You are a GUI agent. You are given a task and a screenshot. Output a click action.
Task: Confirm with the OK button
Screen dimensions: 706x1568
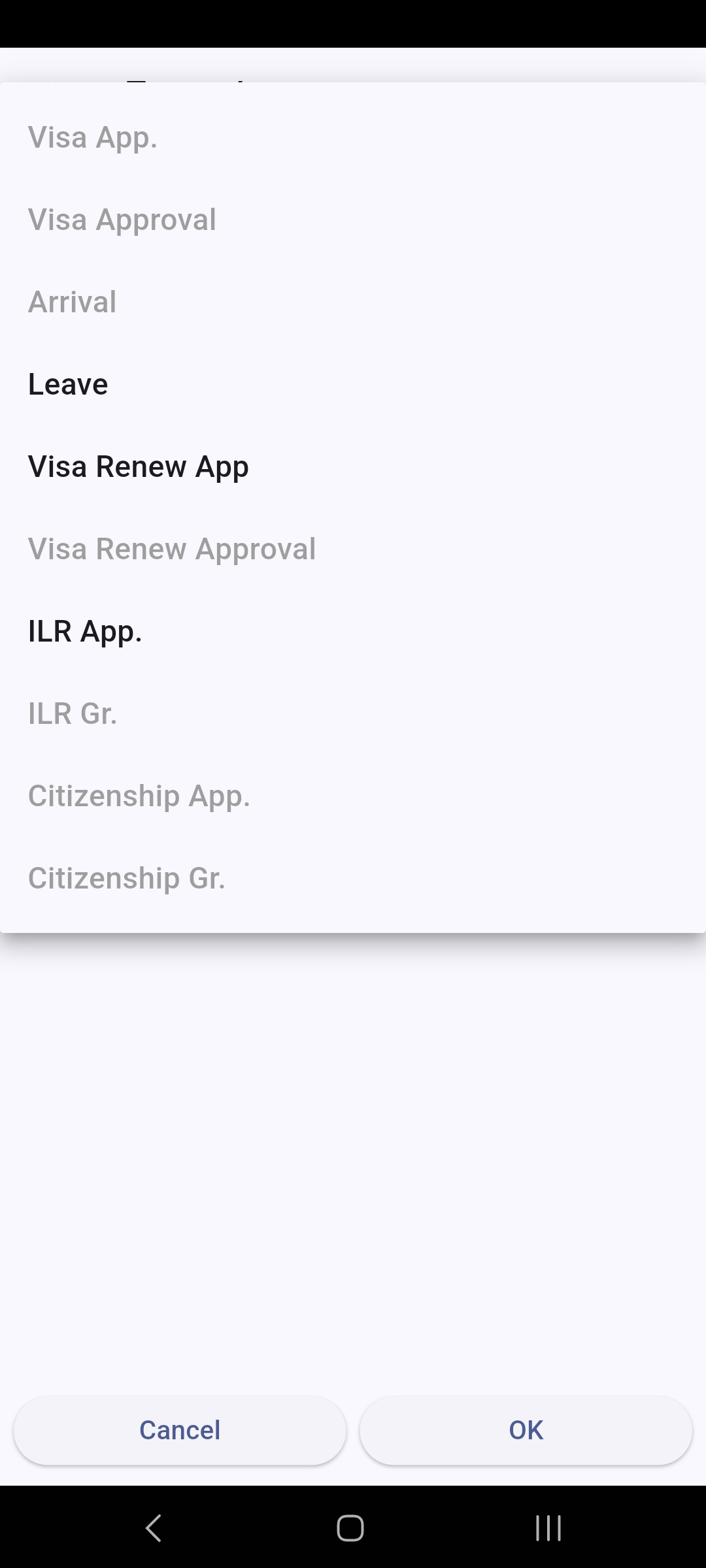pyautogui.click(x=526, y=1430)
